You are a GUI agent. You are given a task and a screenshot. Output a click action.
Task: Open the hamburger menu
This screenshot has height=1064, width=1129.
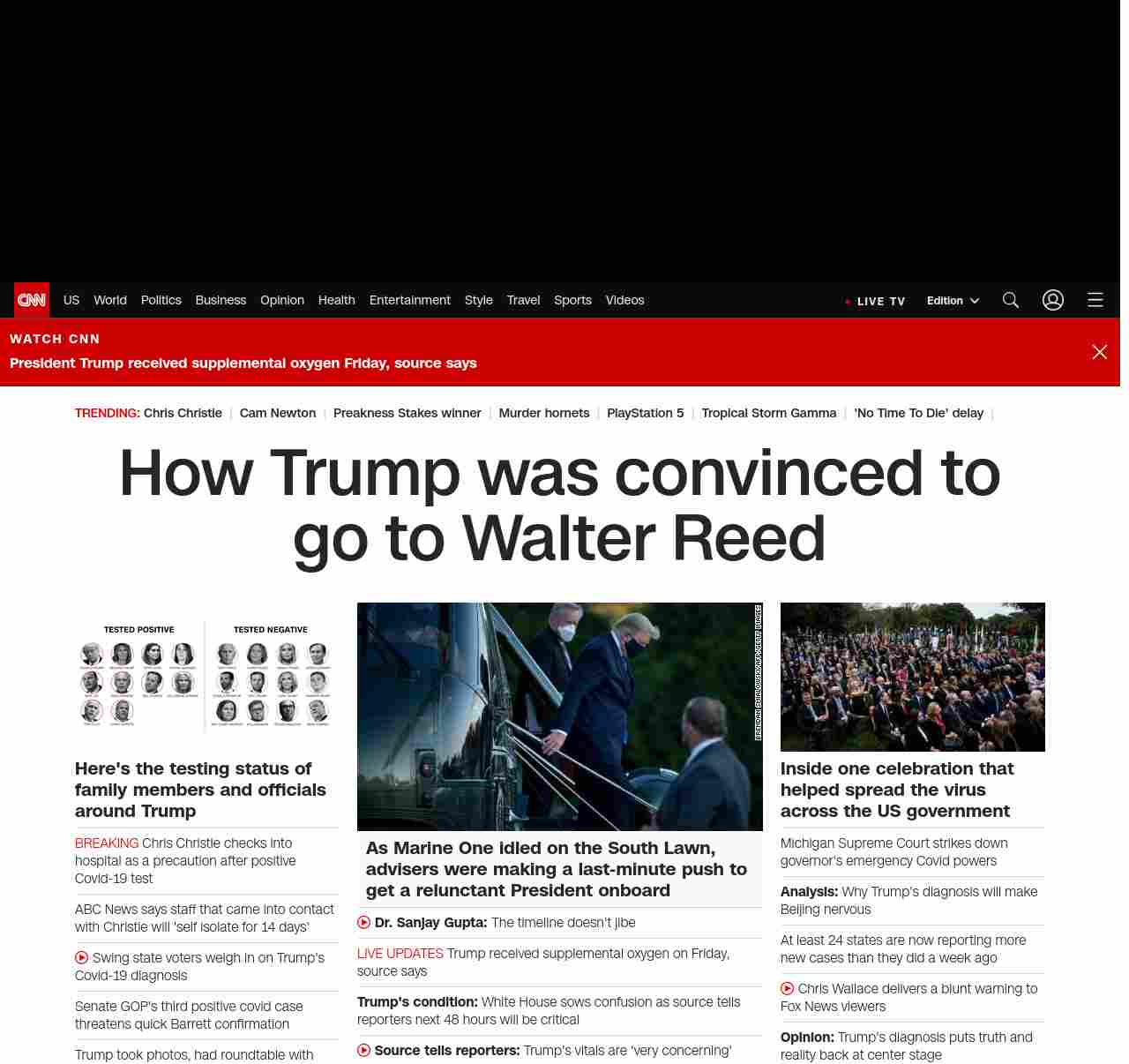pyautogui.click(x=1095, y=300)
